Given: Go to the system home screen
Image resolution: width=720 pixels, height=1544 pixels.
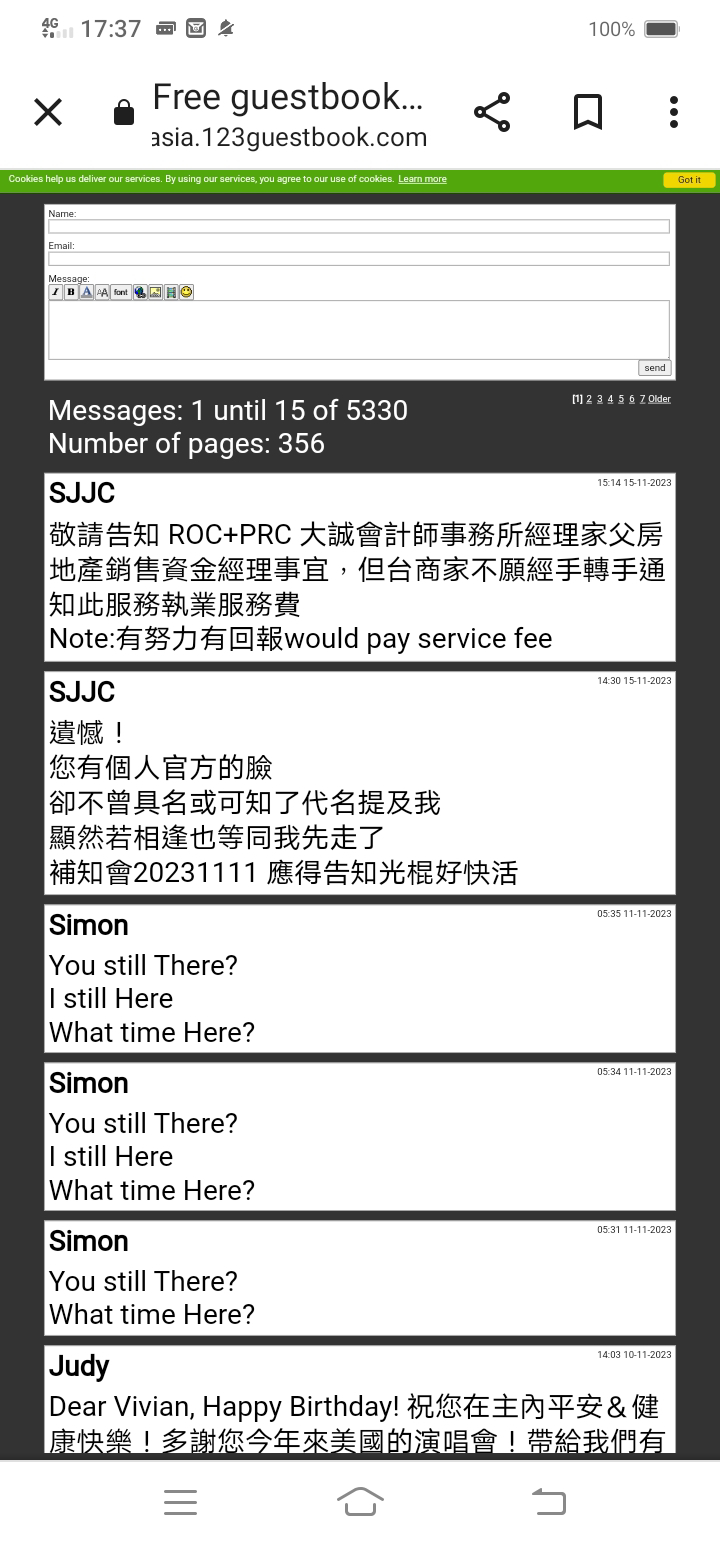Looking at the screenshot, I should click(360, 1501).
